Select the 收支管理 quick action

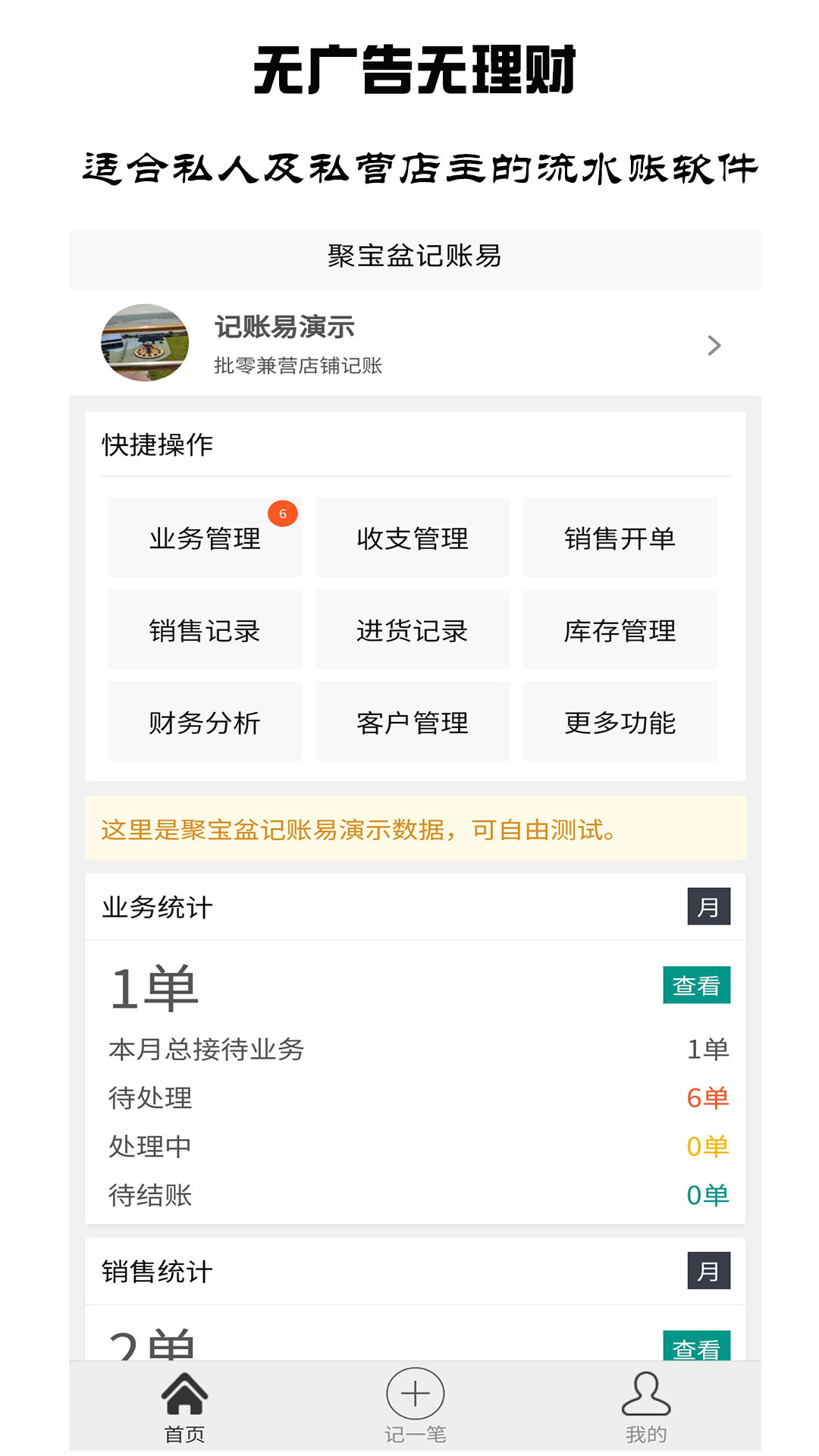click(x=414, y=537)
